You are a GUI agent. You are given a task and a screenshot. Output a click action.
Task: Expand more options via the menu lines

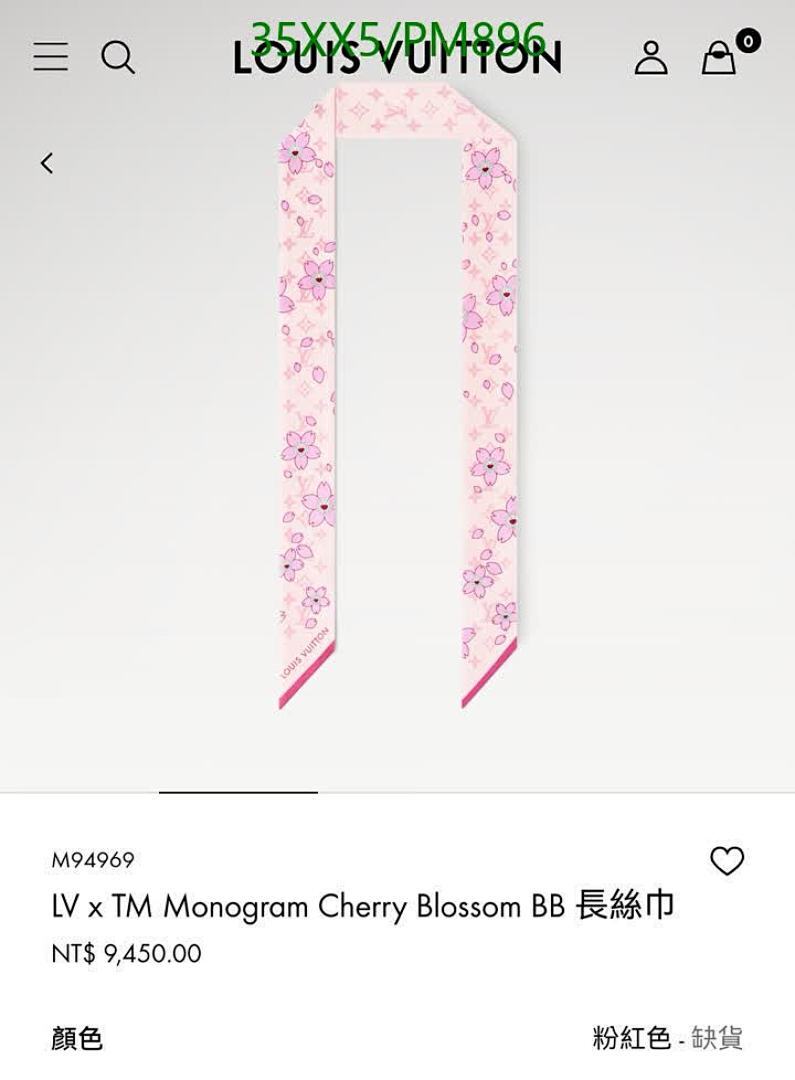pyautogui.click(x=50, y=57)
